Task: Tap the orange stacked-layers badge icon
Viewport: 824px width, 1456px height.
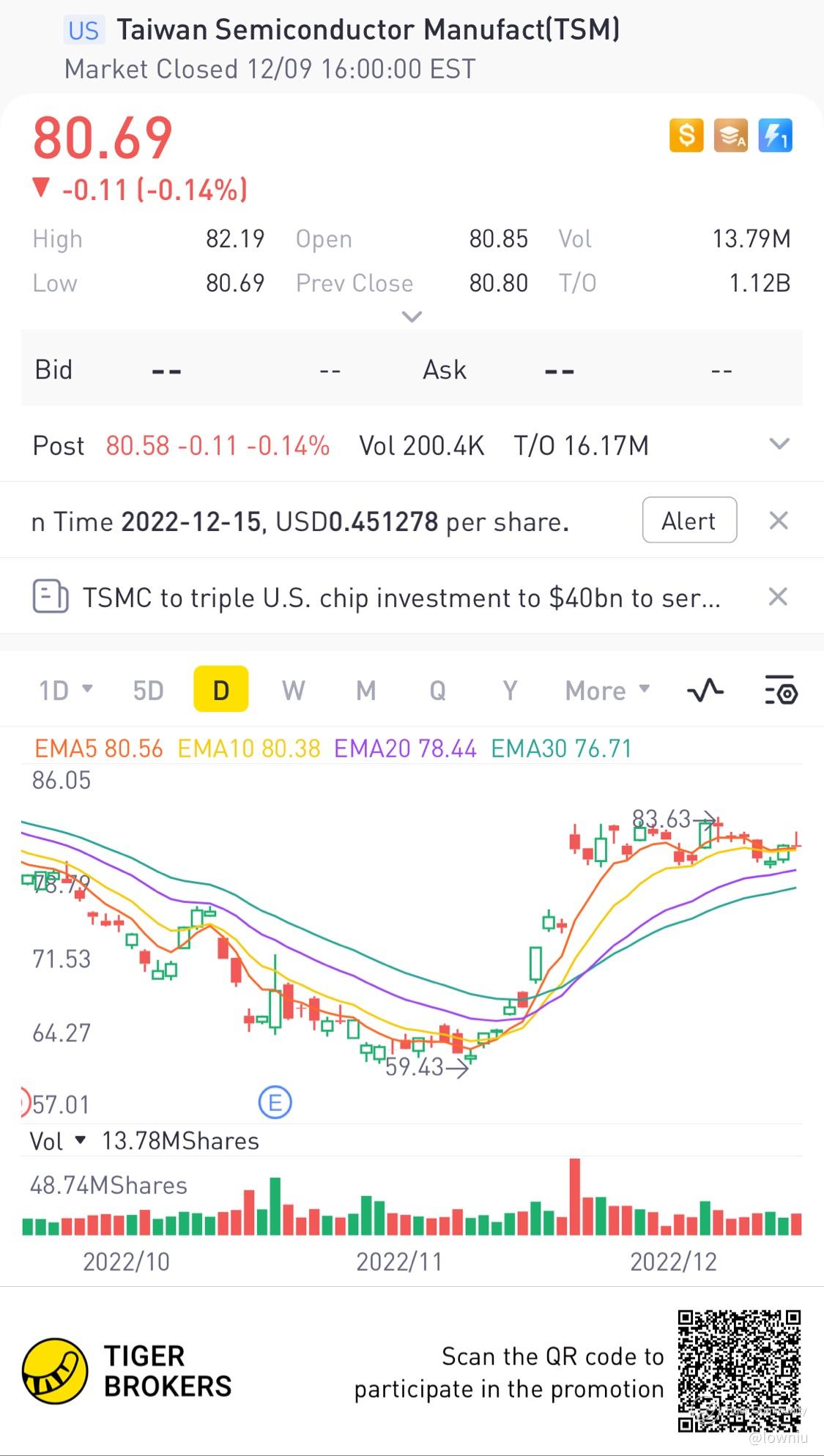Action: pos(731,135)
